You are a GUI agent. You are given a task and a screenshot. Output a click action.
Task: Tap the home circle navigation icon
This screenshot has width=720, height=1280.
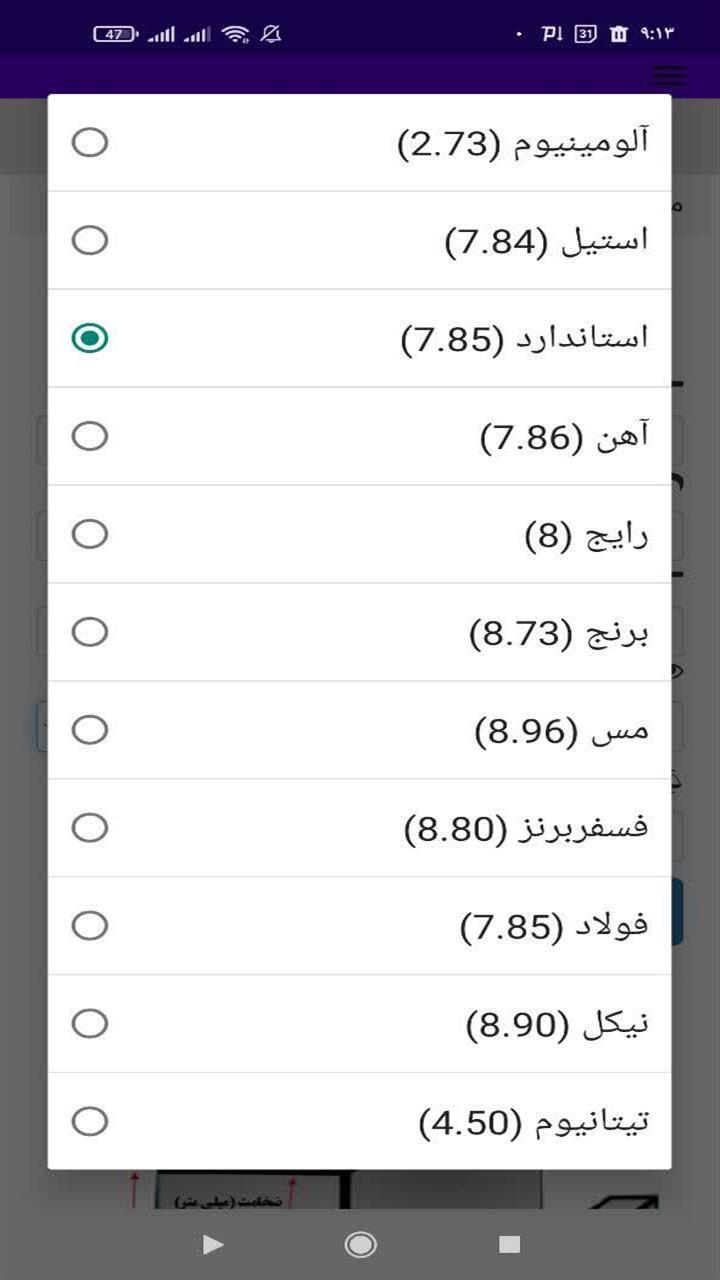point(360,1245)
